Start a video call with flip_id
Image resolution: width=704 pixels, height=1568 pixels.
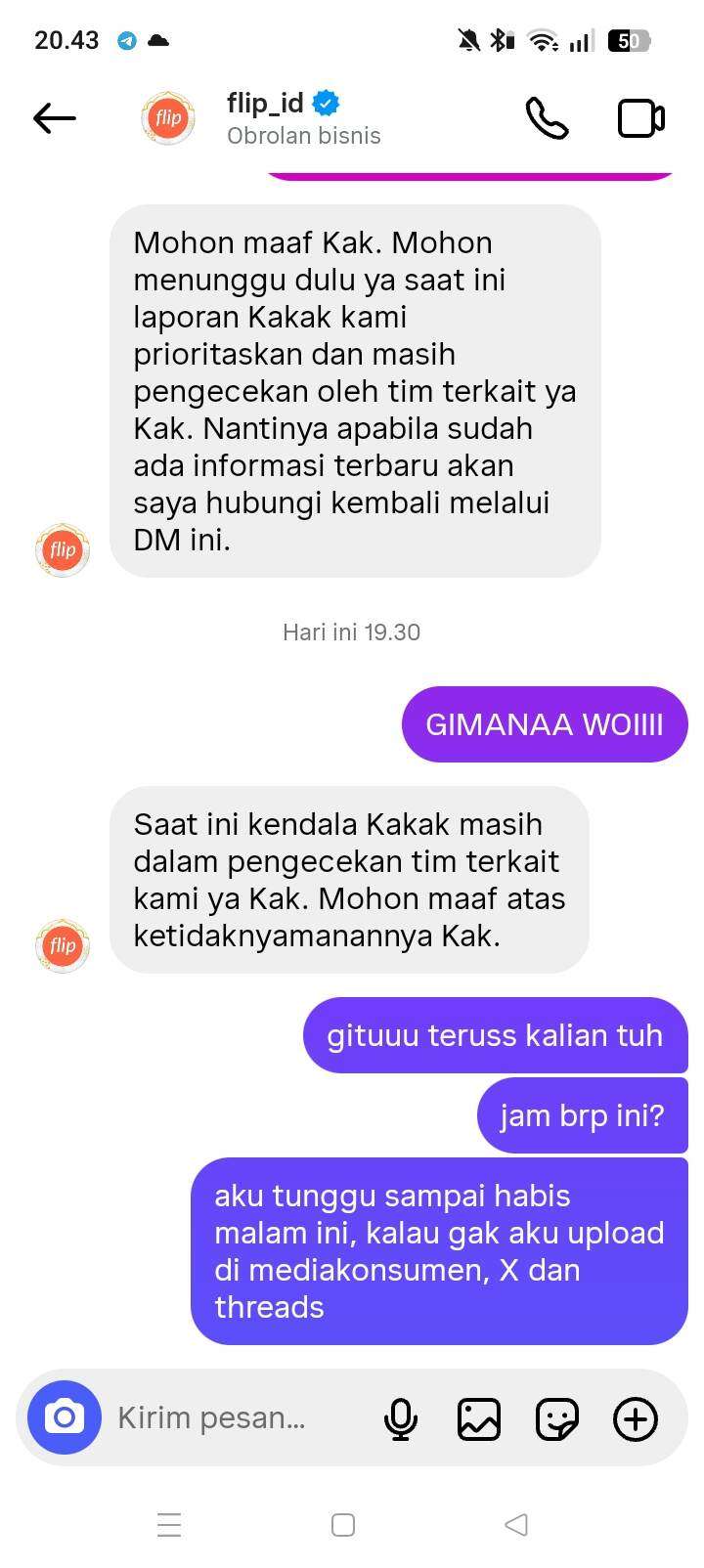tap(641, 118)
